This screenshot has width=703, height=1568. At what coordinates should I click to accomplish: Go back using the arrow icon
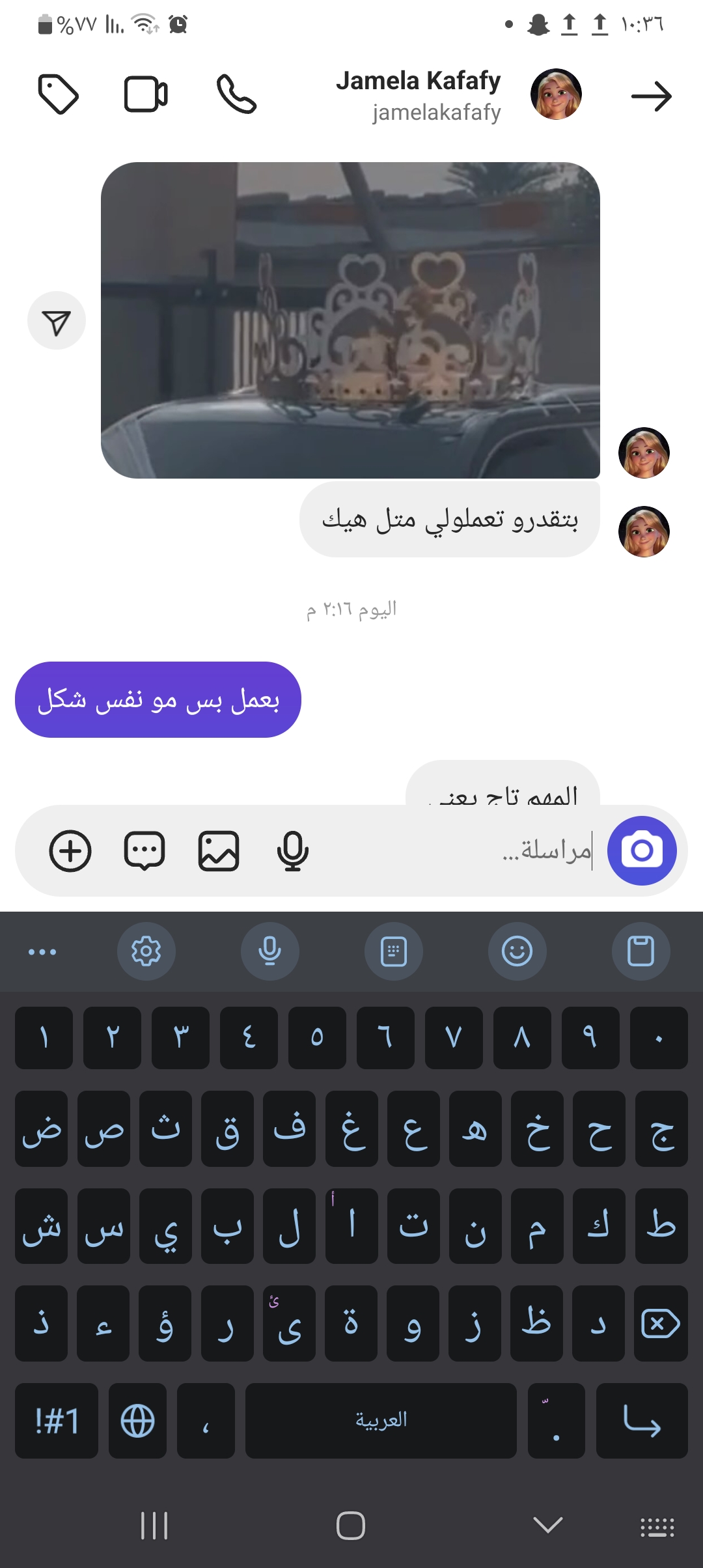[x=651, y=96]
